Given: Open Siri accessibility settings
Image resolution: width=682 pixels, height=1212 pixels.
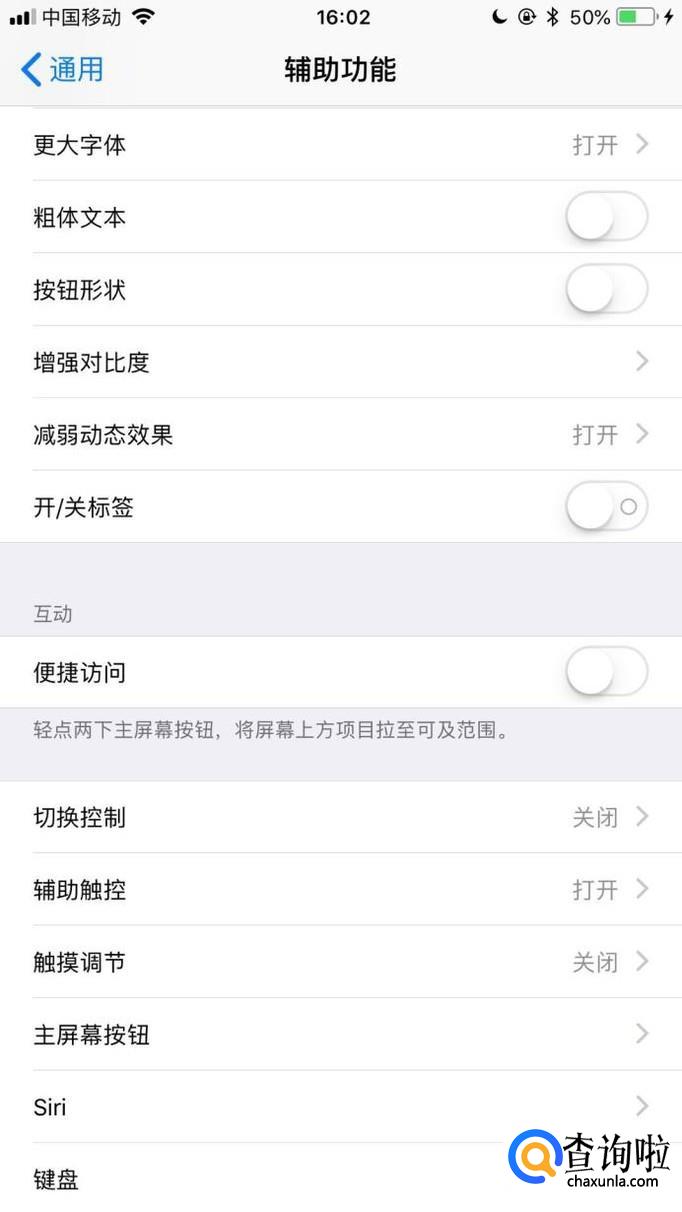Looking at the screenshot, I should pyautogui.click(x=341, y=1107).
